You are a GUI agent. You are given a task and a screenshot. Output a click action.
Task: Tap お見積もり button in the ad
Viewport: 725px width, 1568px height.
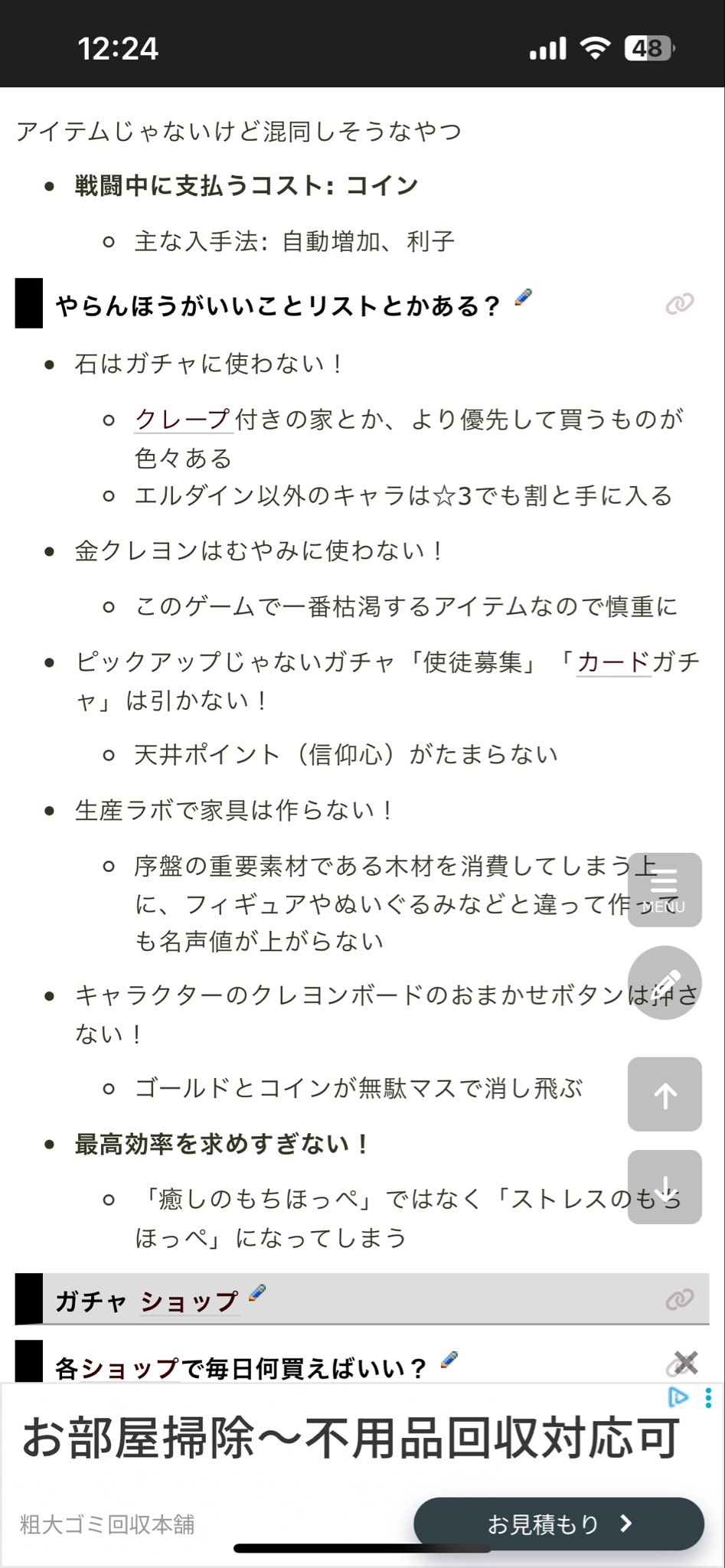click(x=558, y=1524)
